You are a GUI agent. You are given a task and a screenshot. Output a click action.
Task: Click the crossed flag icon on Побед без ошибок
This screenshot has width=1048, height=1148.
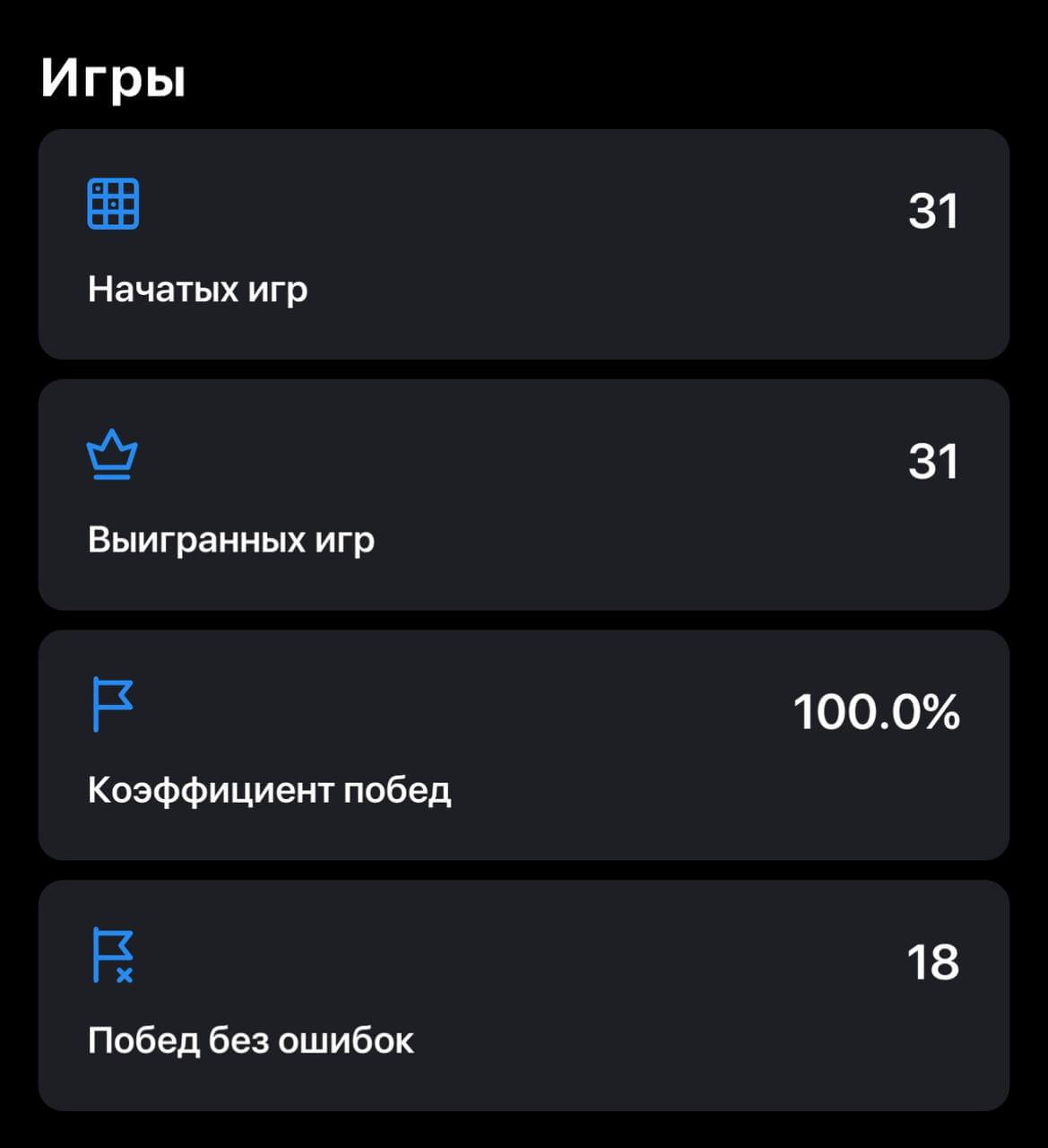click(111, 956)
